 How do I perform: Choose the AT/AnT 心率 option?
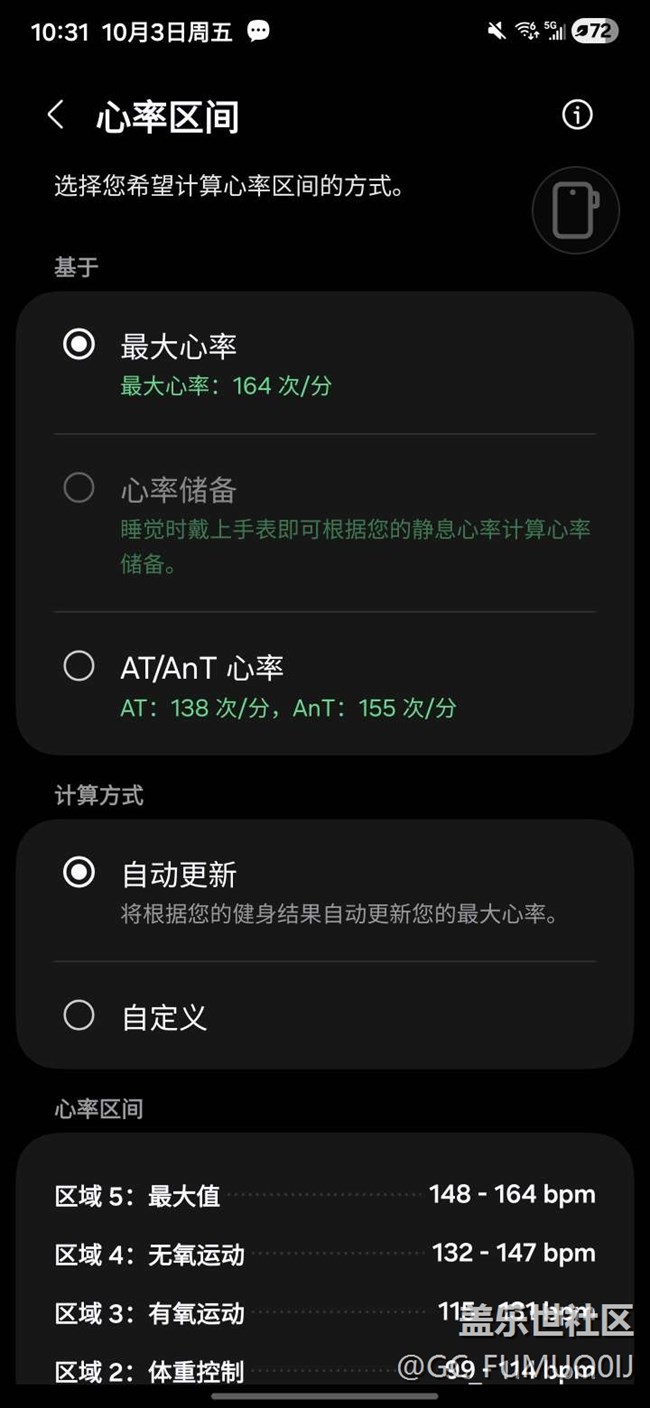pos(325,685)
